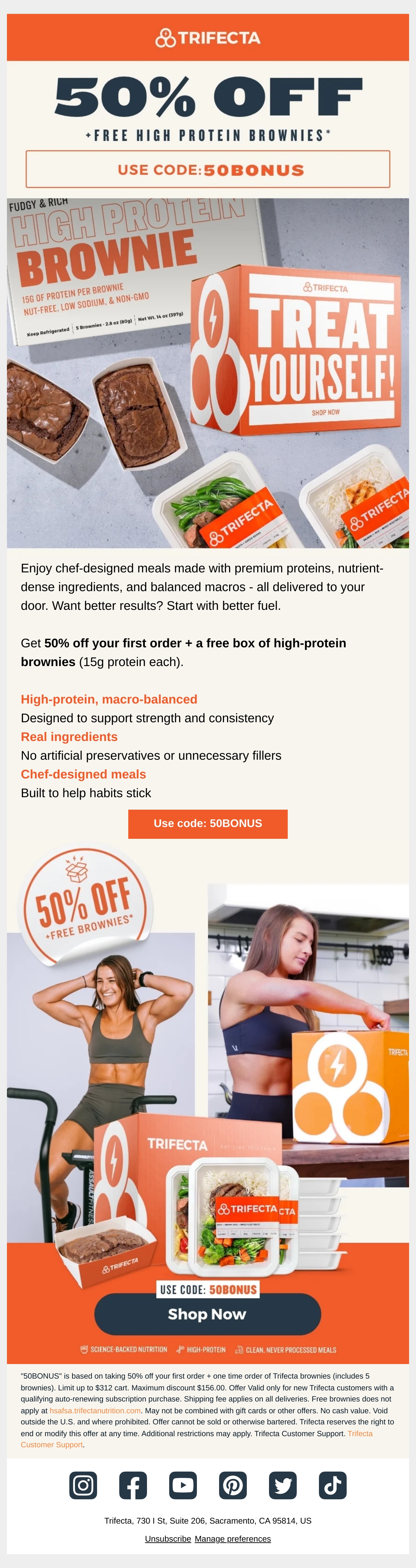Unsubscribe from these emails

click(x=168, y=1538)
